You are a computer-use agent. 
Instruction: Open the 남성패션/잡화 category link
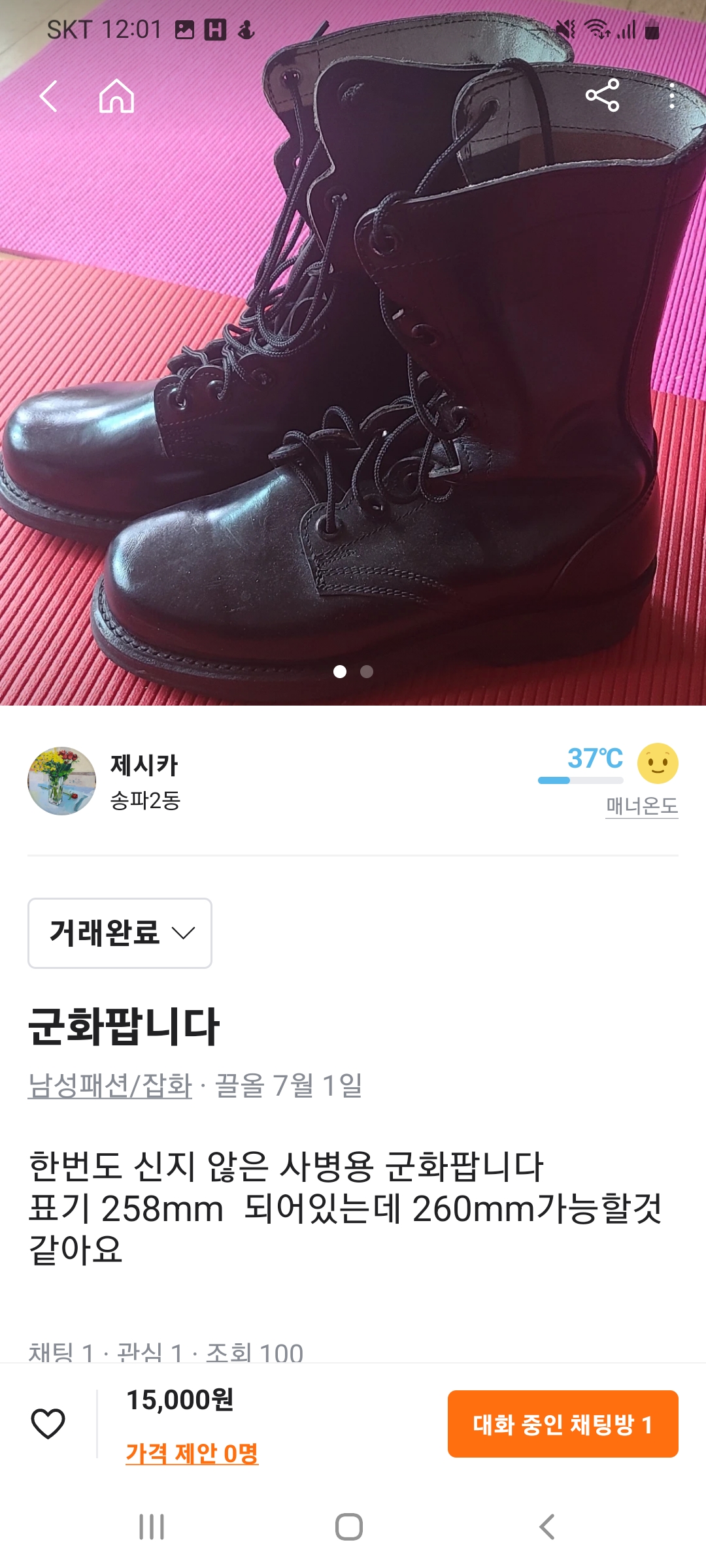point(110,1086)
